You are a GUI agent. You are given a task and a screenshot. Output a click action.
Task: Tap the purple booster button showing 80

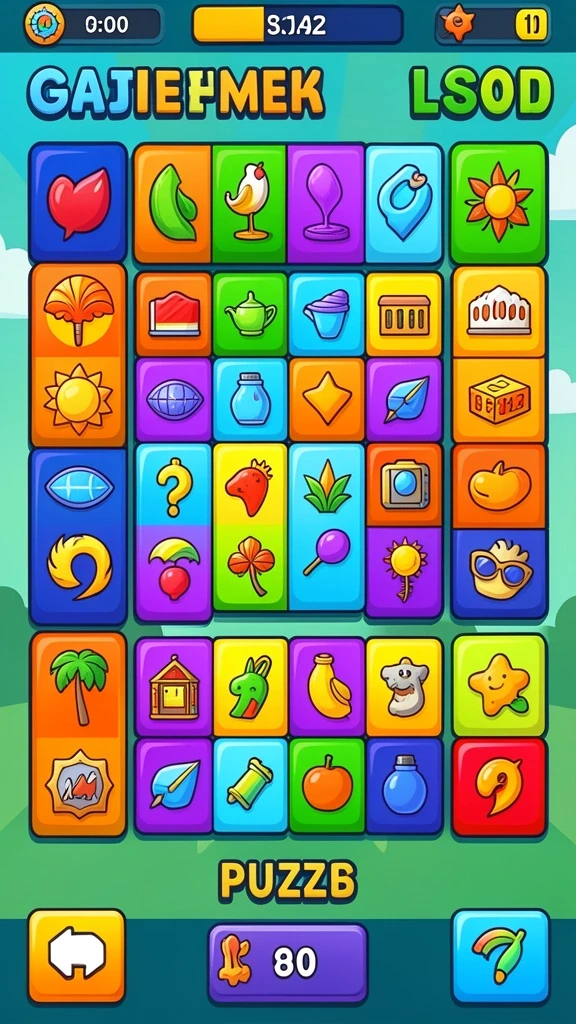(x=288, y=963)
